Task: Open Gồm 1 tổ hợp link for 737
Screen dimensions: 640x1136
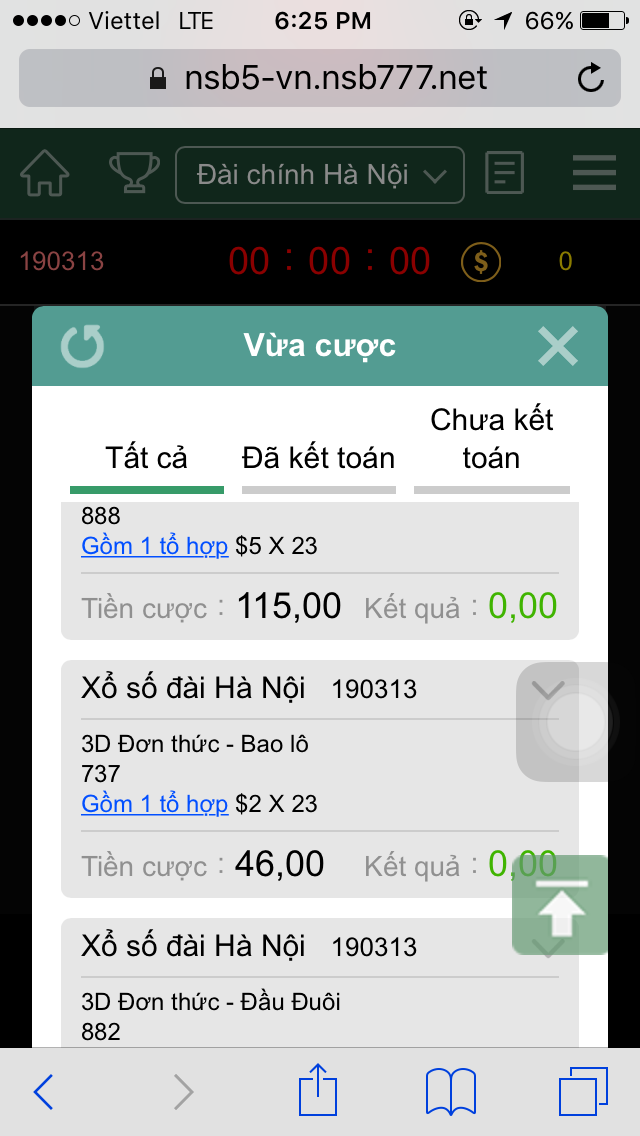Action: click(155, 804)
